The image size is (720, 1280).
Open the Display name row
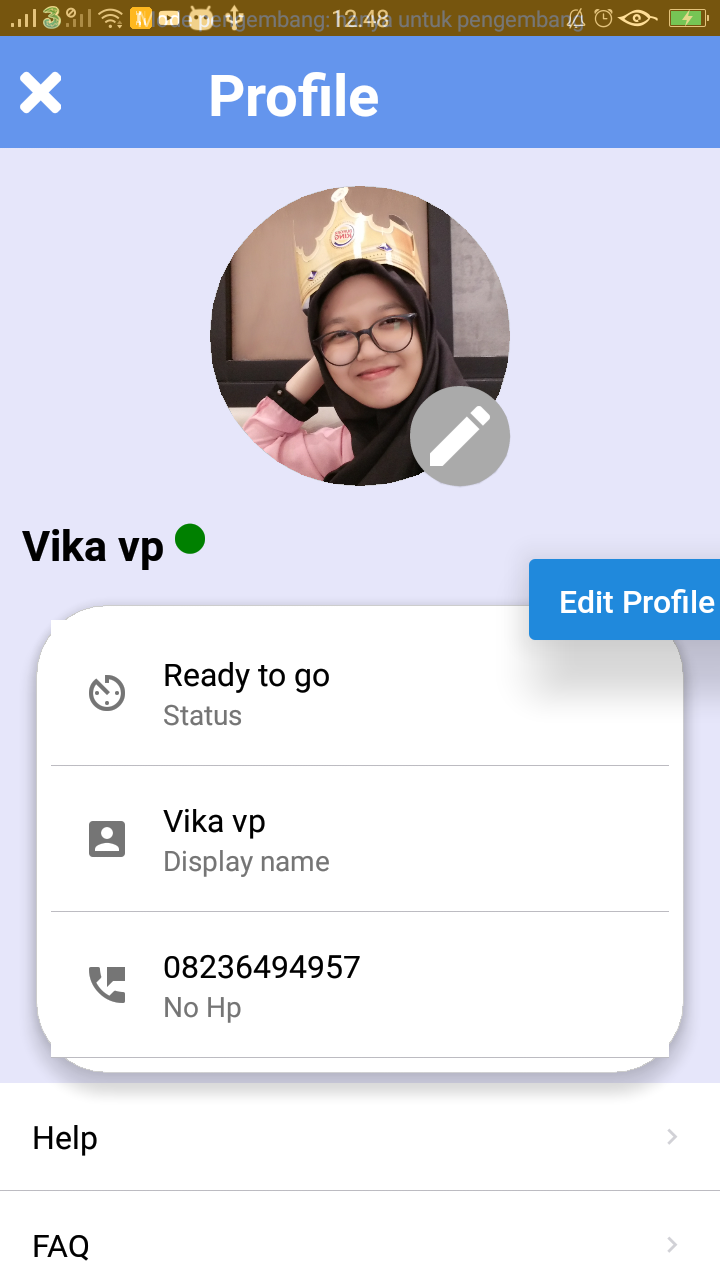(360, 839)
